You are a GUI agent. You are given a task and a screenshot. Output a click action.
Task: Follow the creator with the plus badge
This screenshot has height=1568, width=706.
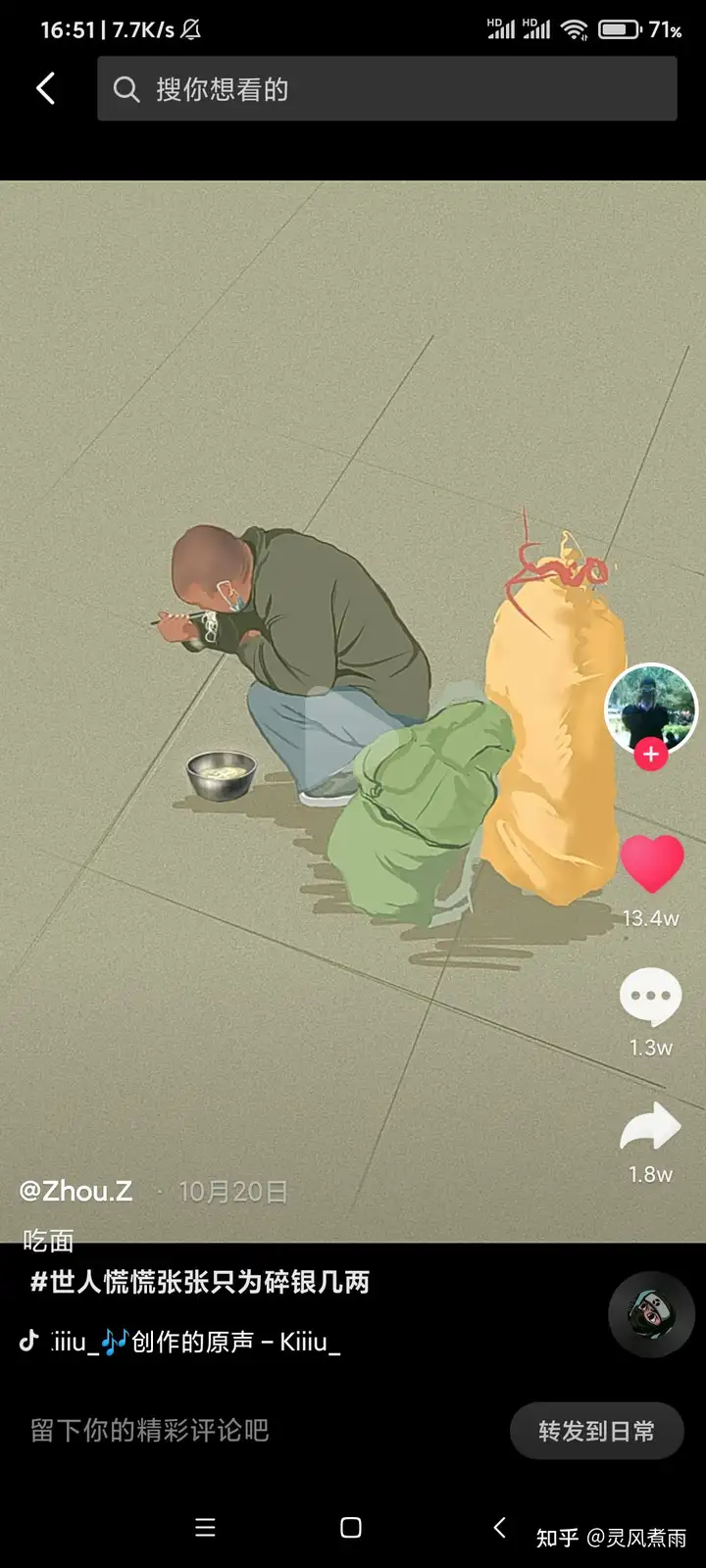(x=650, y=754)
